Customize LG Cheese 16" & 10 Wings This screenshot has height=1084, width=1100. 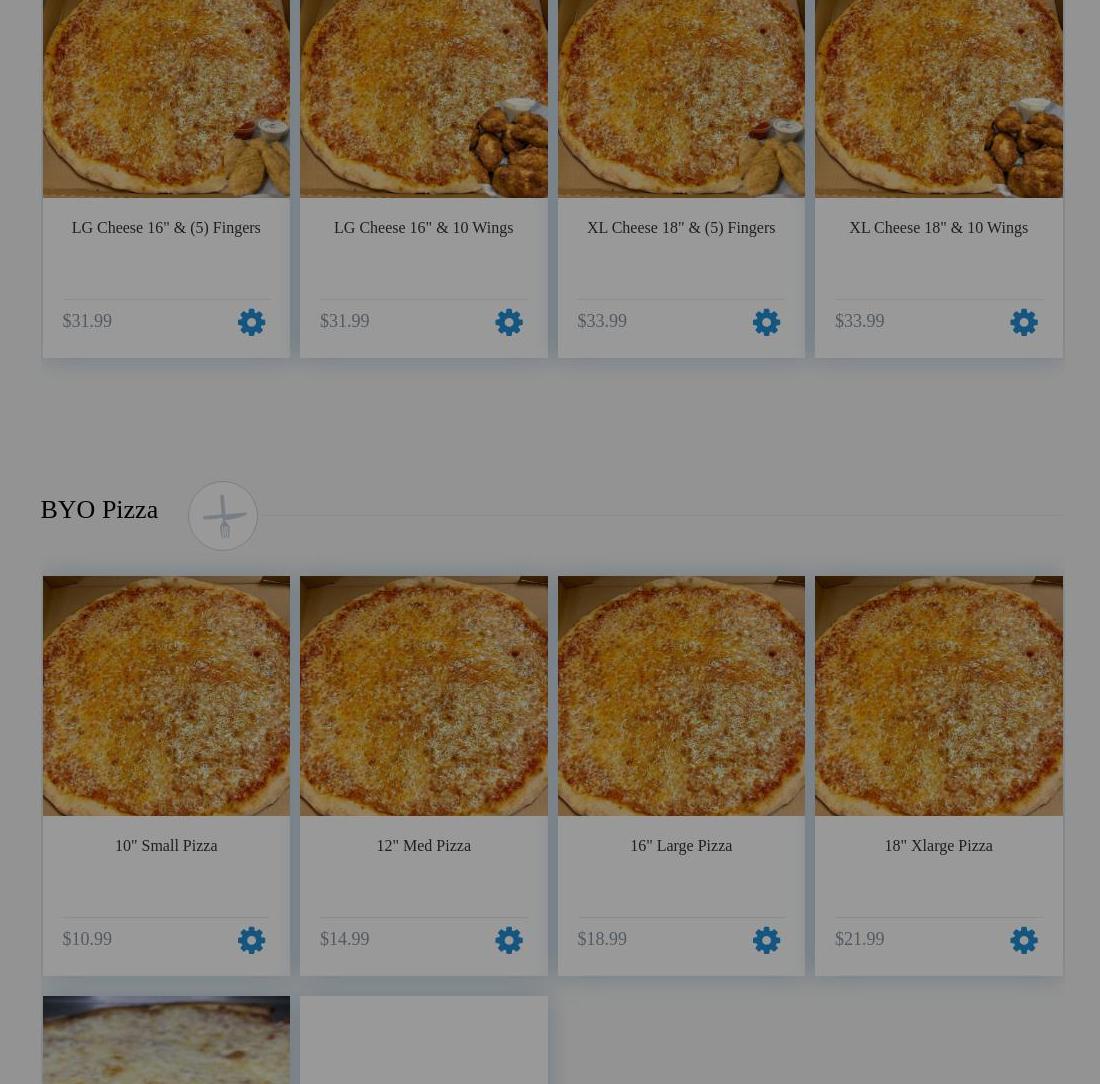point(509,322)
